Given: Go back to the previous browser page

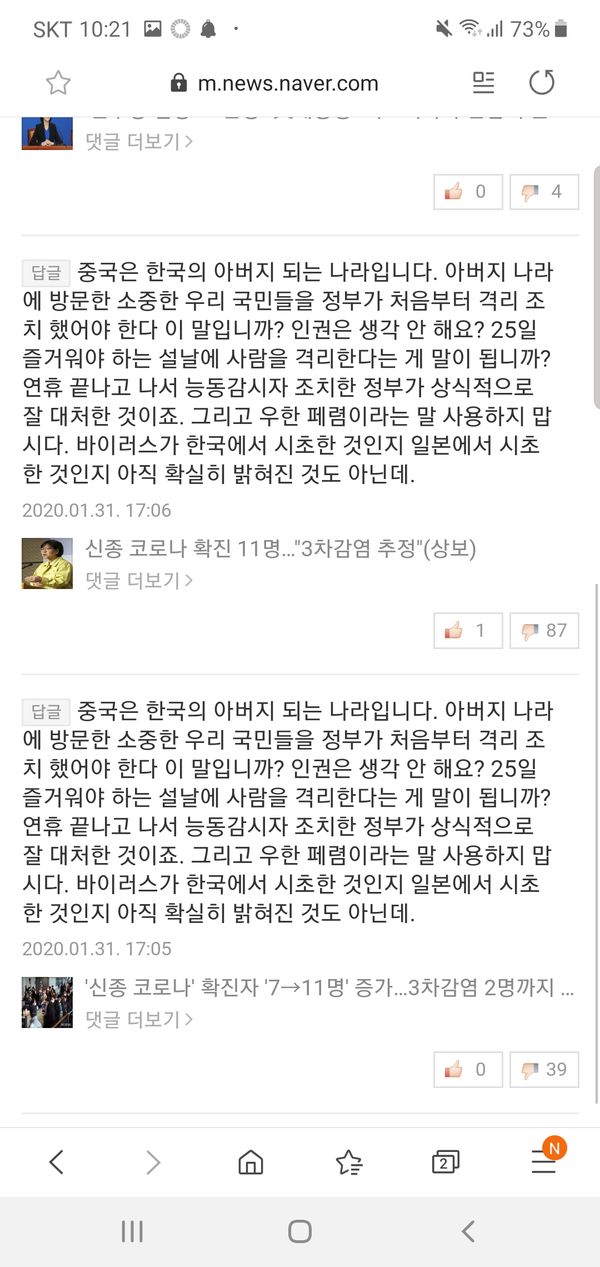Looking at the screenshot, I should (x=57, y=1161).
